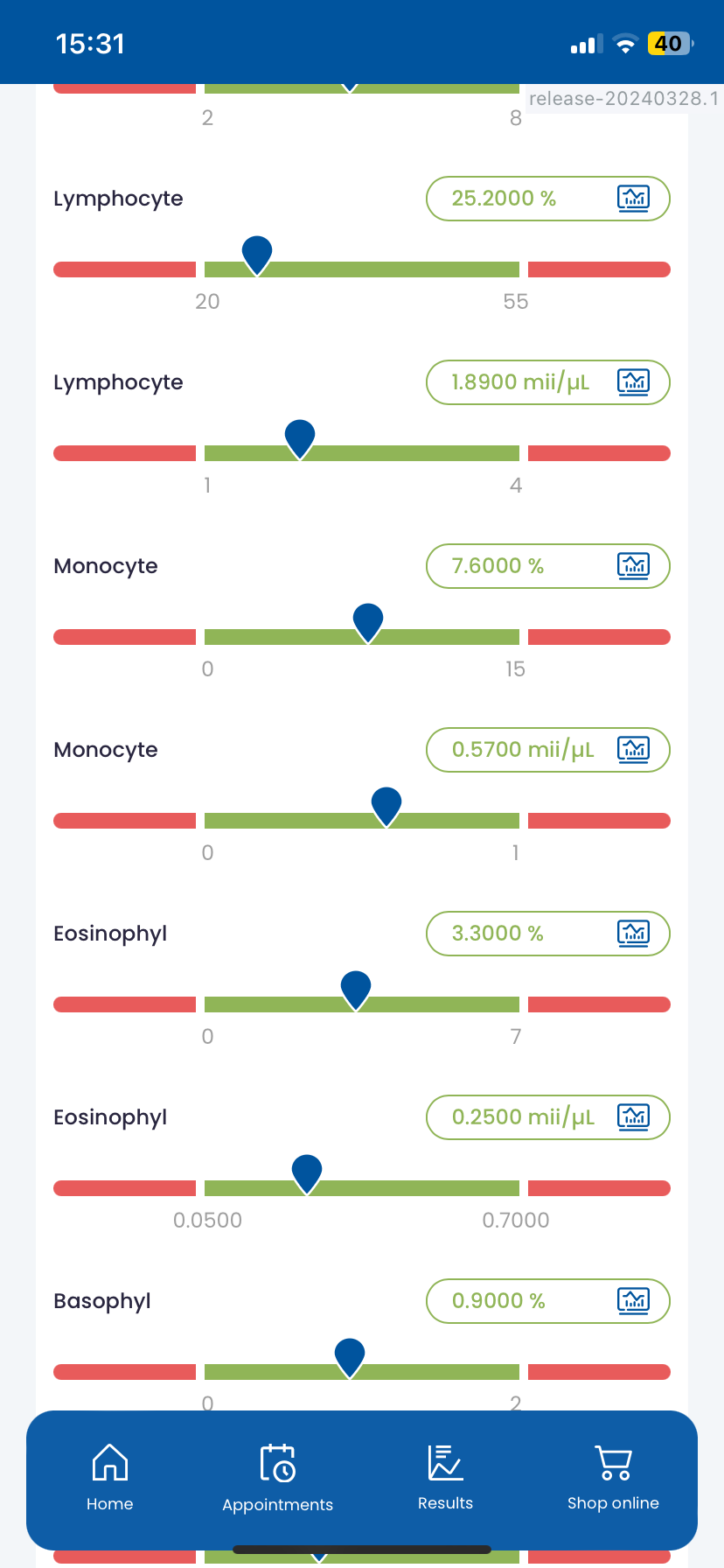Switch to the Appointments tab
The height and width of the screenshot is (1568, 724).
(x=277, y=1478)
